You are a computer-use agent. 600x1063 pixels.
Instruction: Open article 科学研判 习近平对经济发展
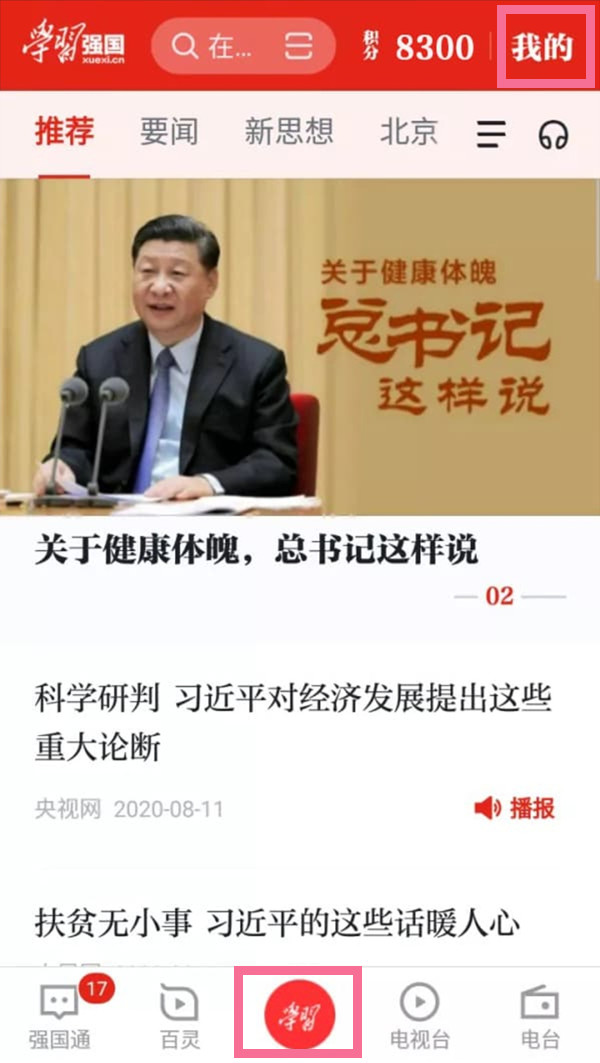(293, 722)
